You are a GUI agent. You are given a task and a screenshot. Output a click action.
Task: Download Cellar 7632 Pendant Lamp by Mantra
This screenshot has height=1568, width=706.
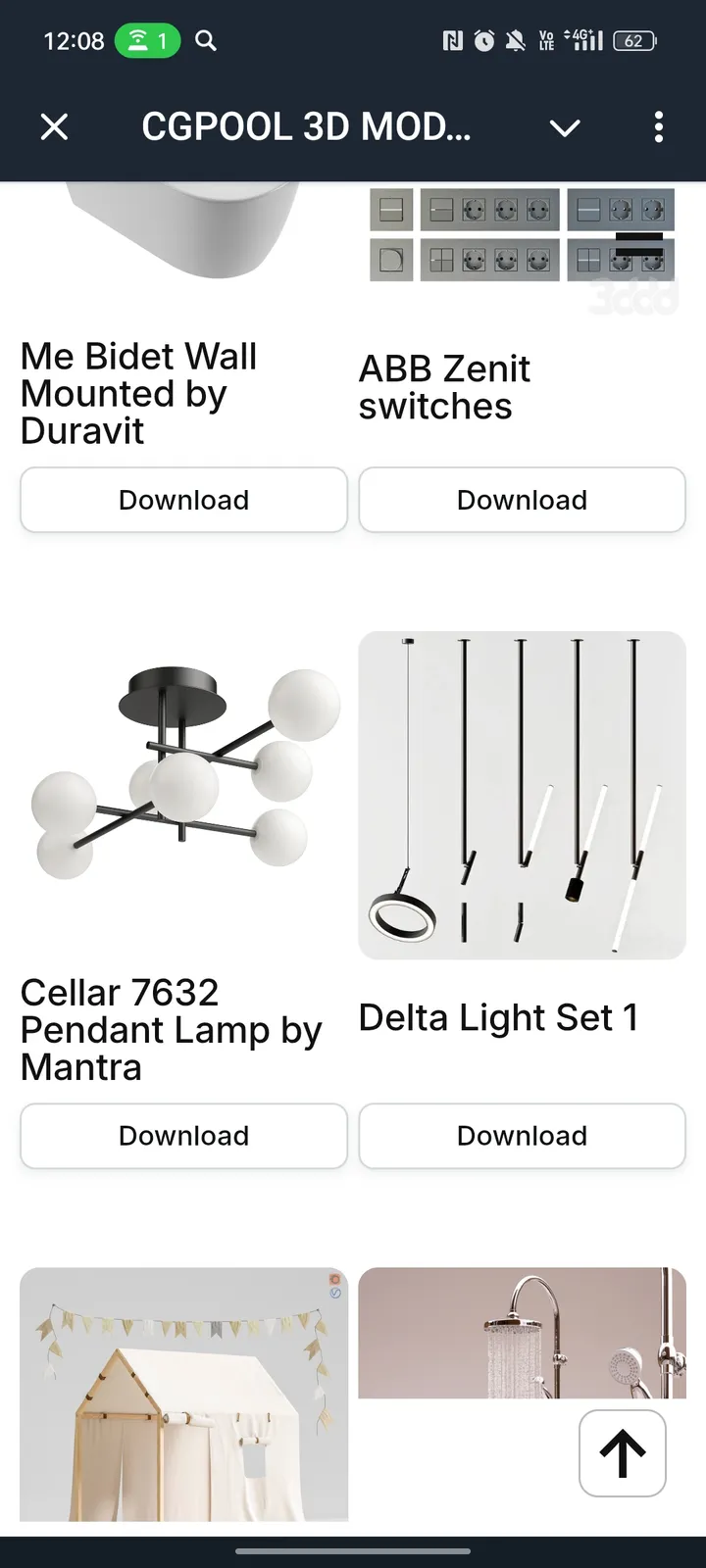click(x=183, y=1136)
